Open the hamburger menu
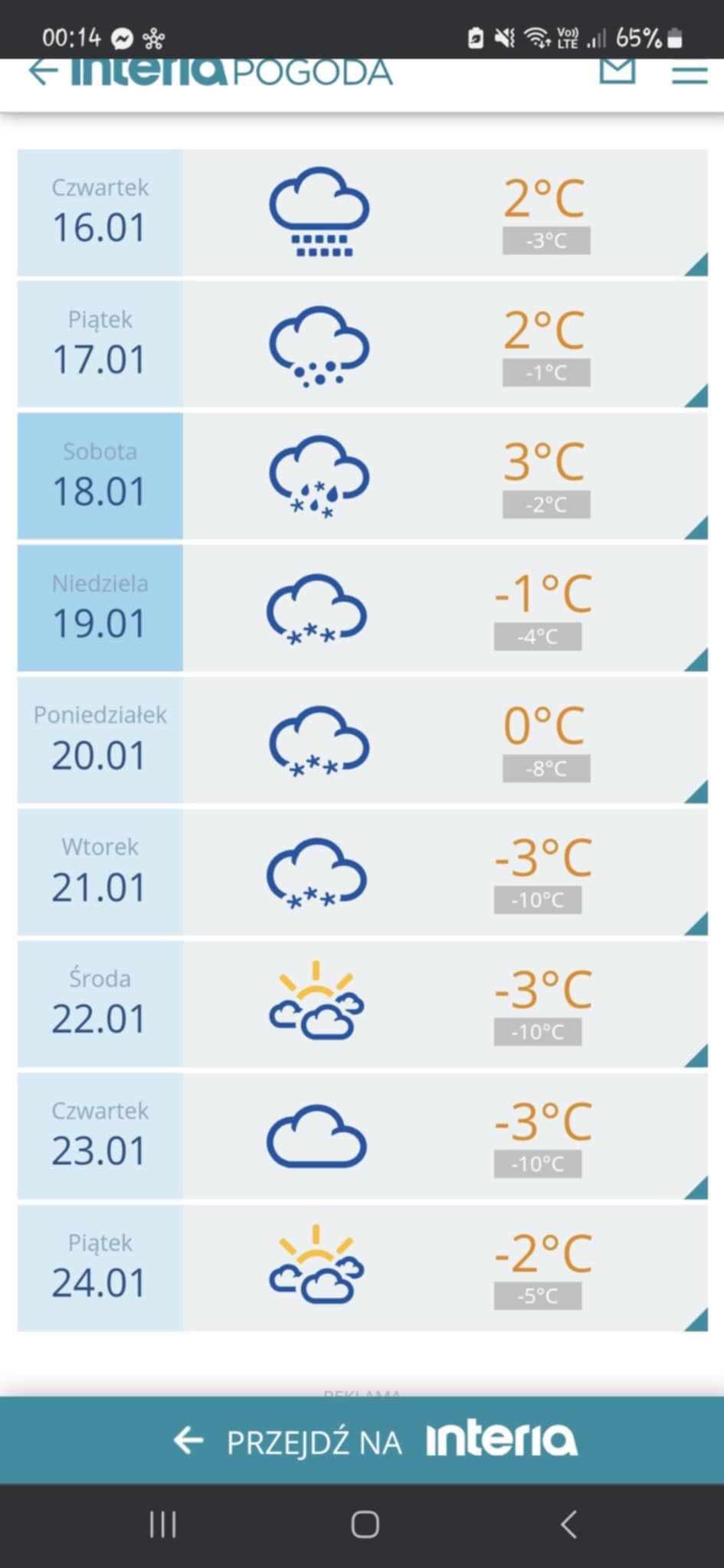Image resolution: width=724 pixels, height=1568 pixels. tap(690, 73)
